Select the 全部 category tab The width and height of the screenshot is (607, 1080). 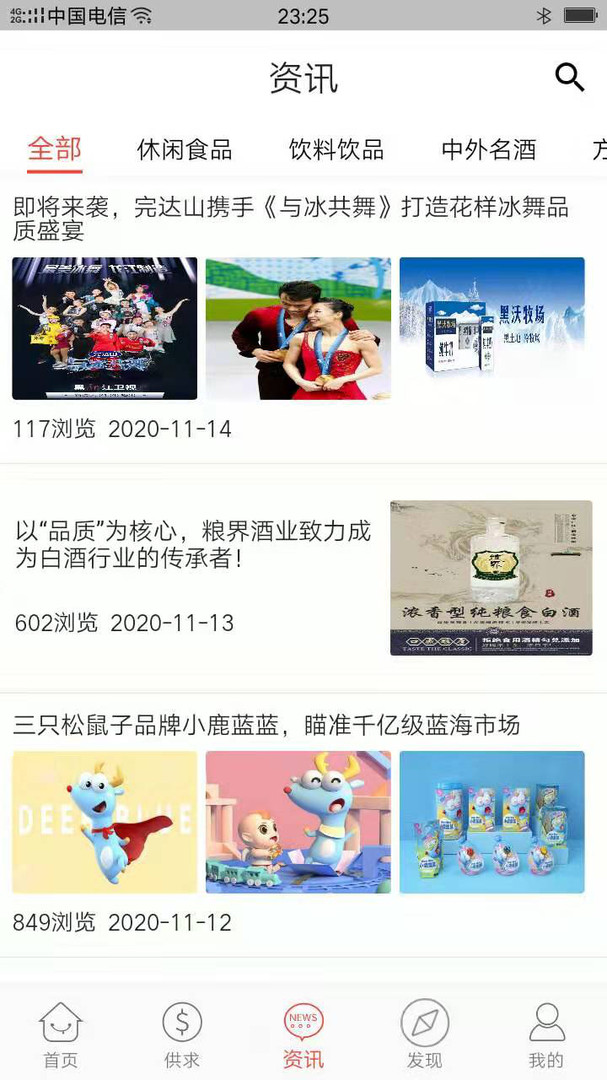click(x=54, y=149)
